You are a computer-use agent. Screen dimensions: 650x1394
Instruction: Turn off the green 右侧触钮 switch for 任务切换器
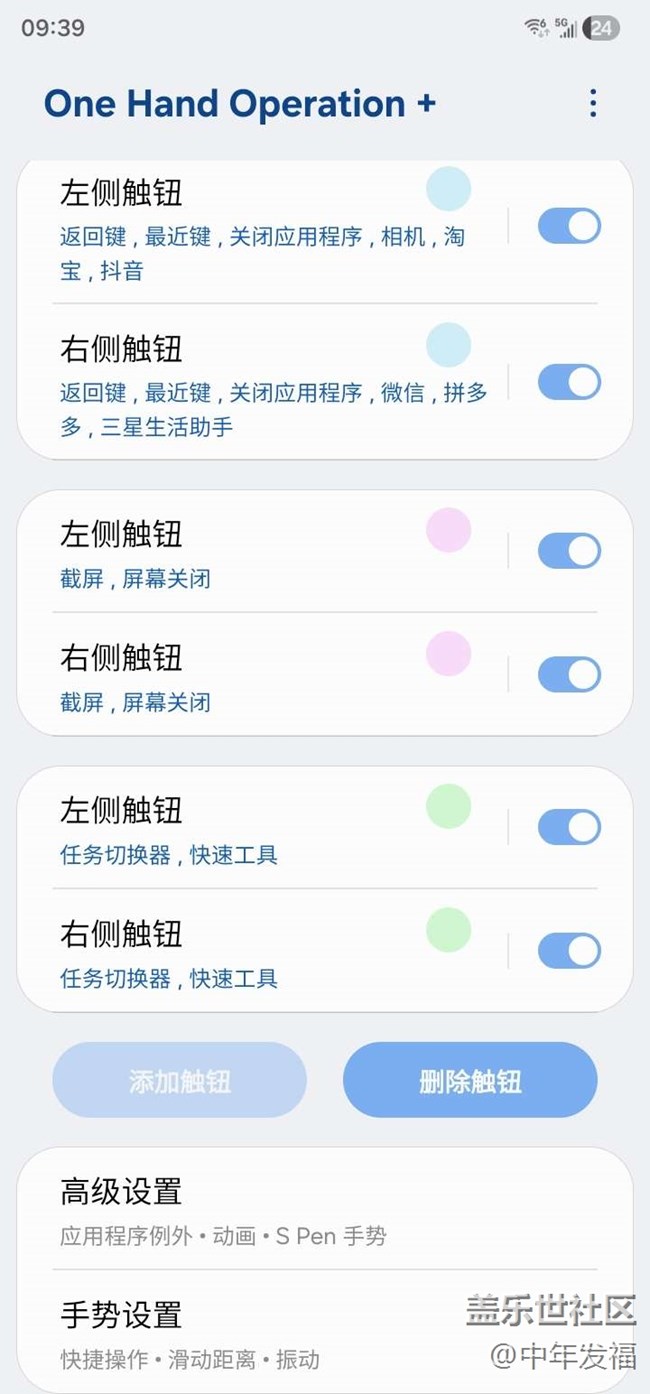pyautogui.click(x=569, y=951)
